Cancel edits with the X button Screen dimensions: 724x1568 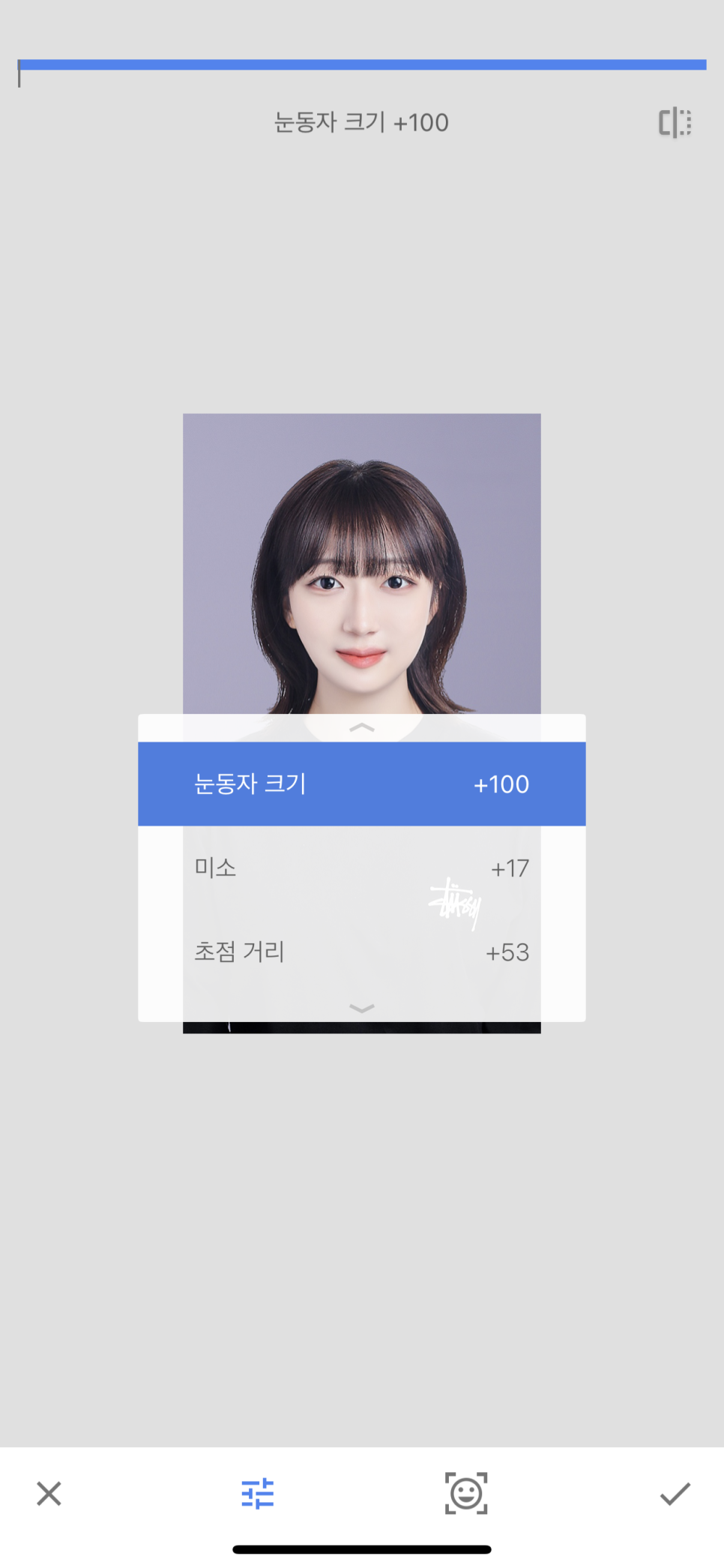click(49, 1493)
